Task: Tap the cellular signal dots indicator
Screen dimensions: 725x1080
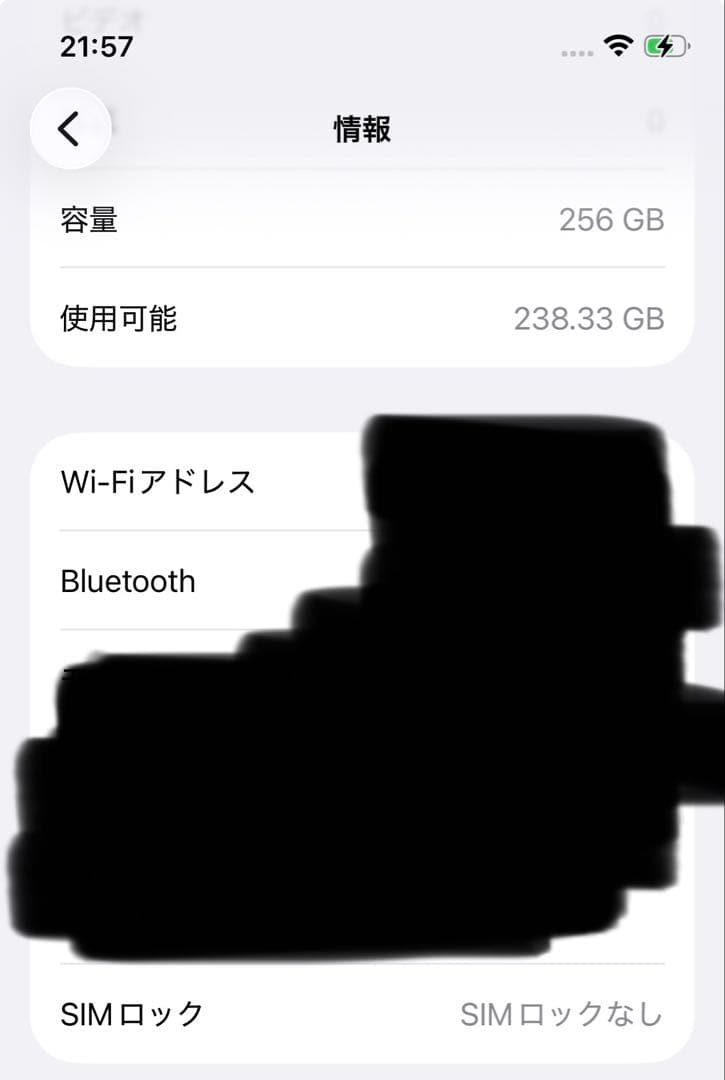Action: tap(576, 50)
